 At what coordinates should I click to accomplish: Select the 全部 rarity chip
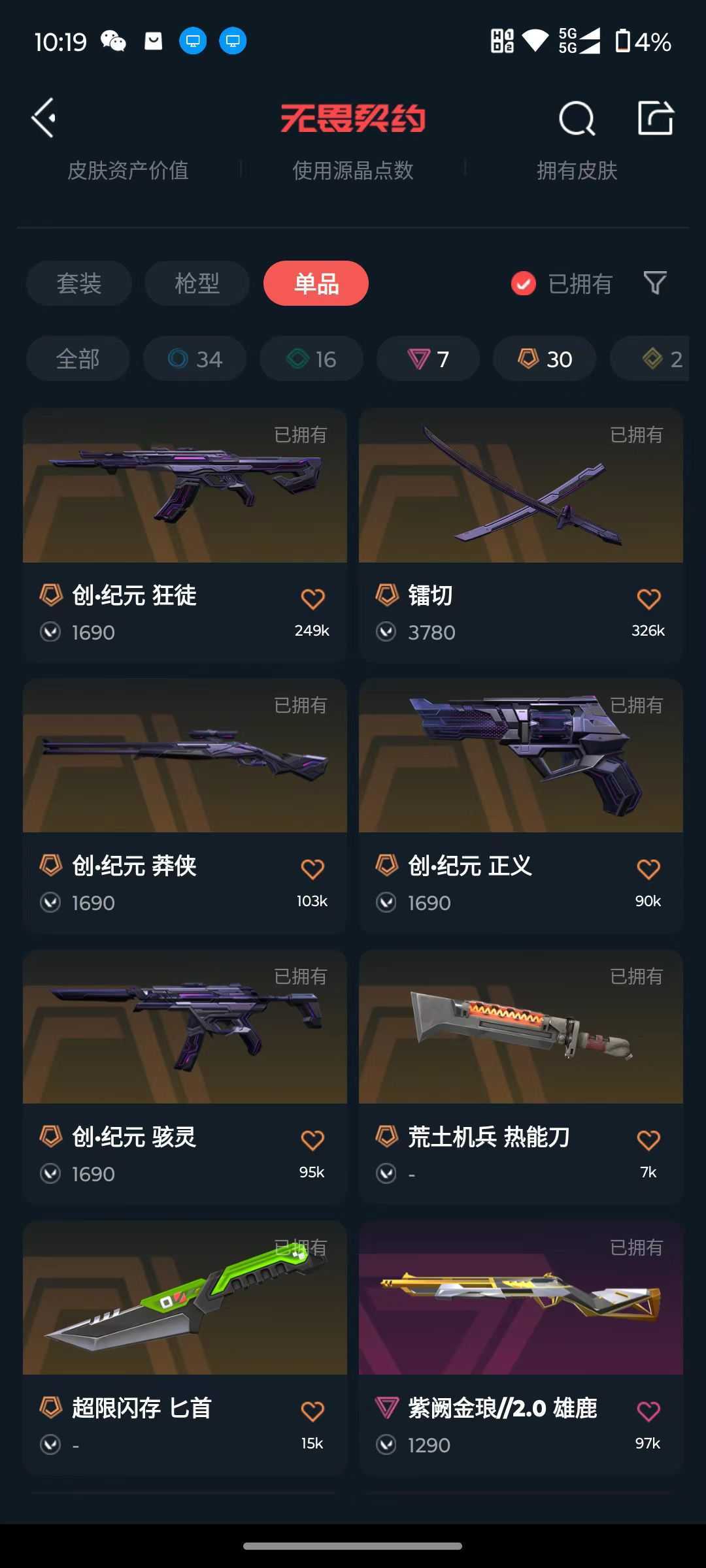[x=78, y=359]
